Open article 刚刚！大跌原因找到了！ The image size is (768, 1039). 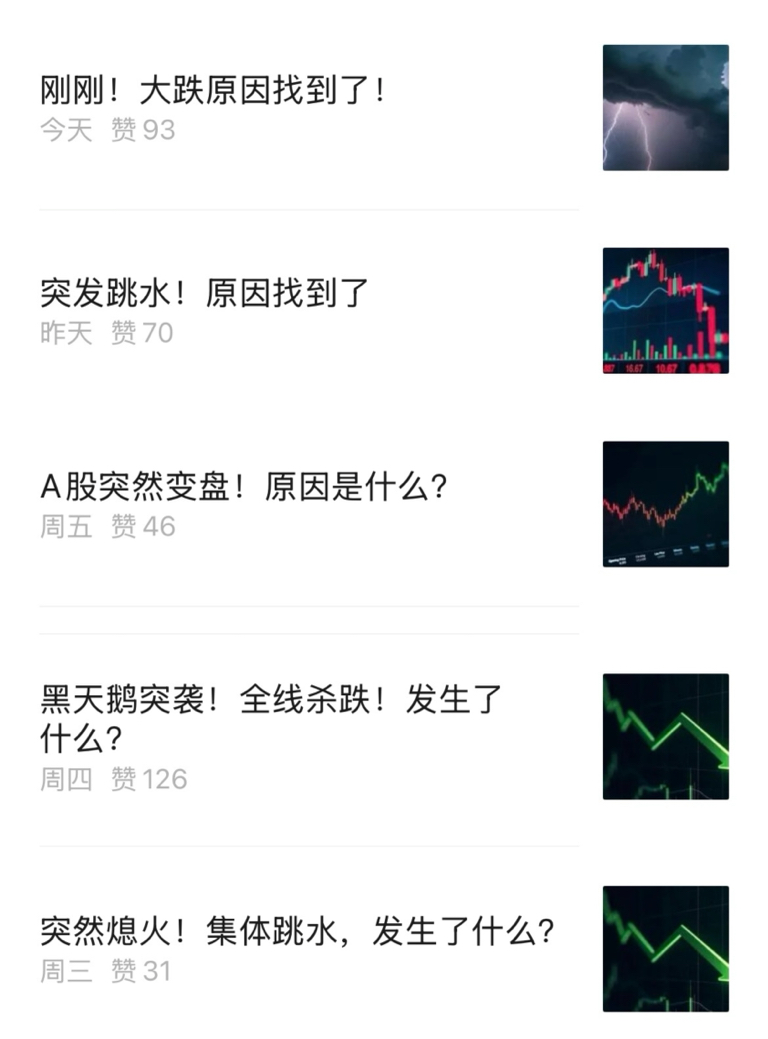213,92
